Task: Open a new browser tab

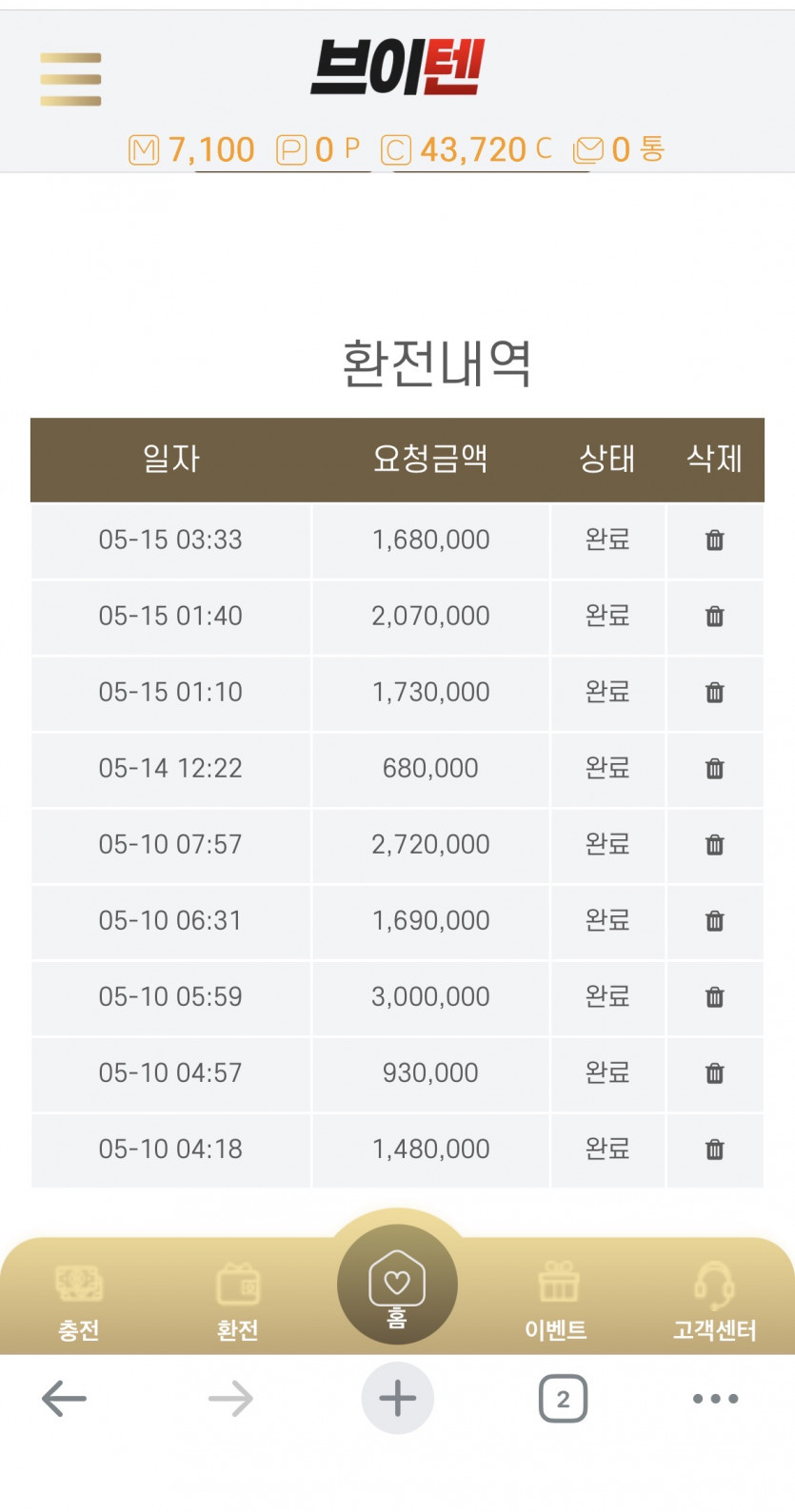Action: pos(398,1399)
